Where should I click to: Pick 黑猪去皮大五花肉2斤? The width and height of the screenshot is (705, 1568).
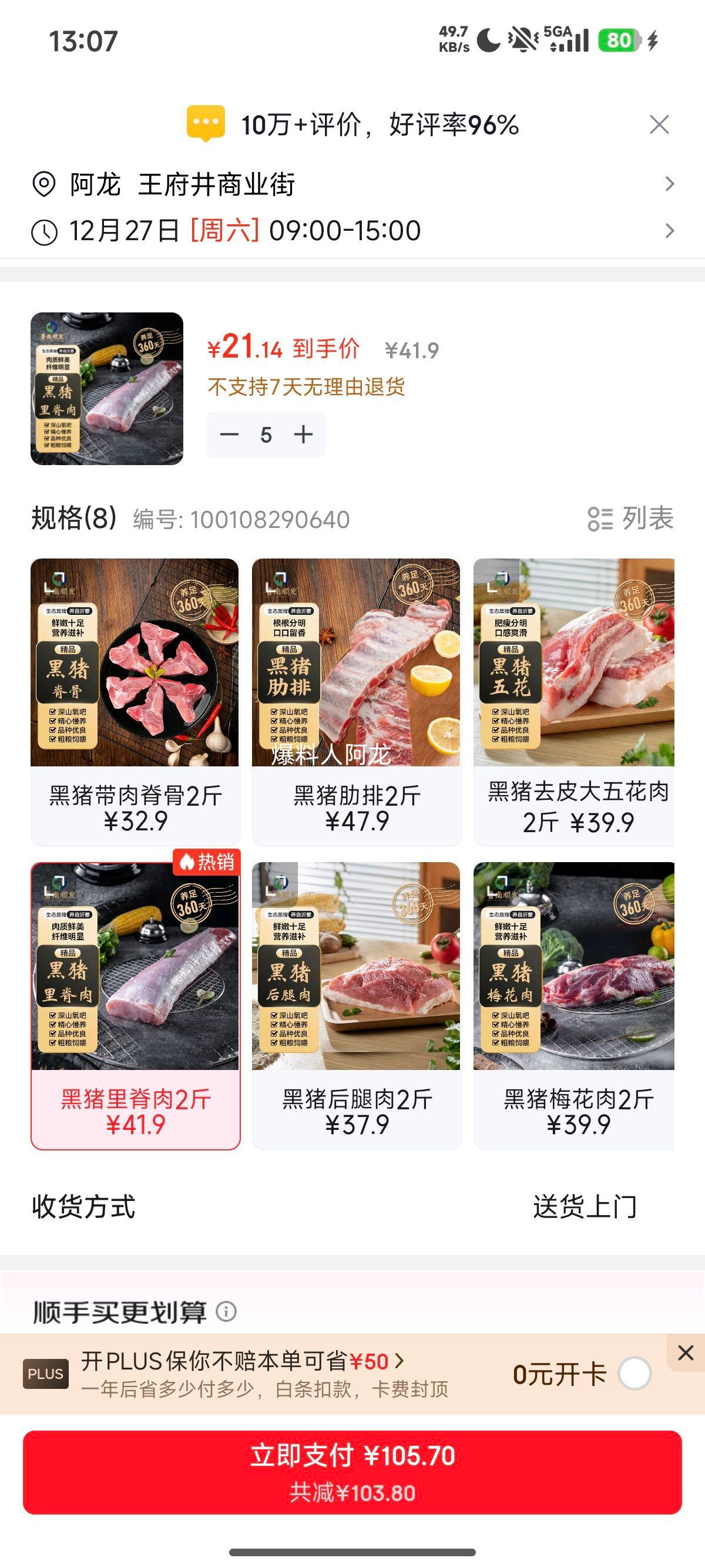[574, 701]
